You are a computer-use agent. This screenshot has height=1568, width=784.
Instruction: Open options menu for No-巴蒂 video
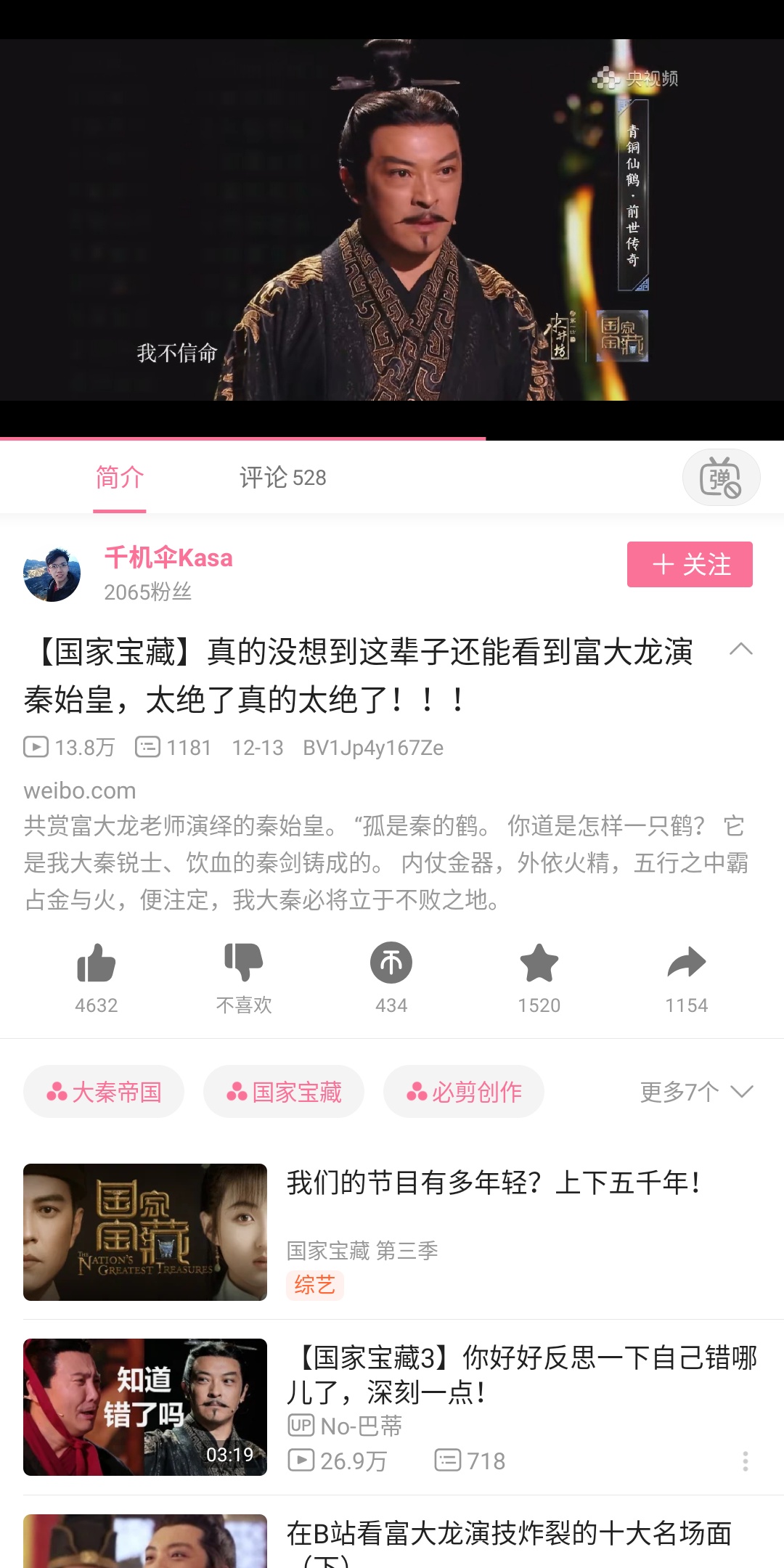(745, 1461)
